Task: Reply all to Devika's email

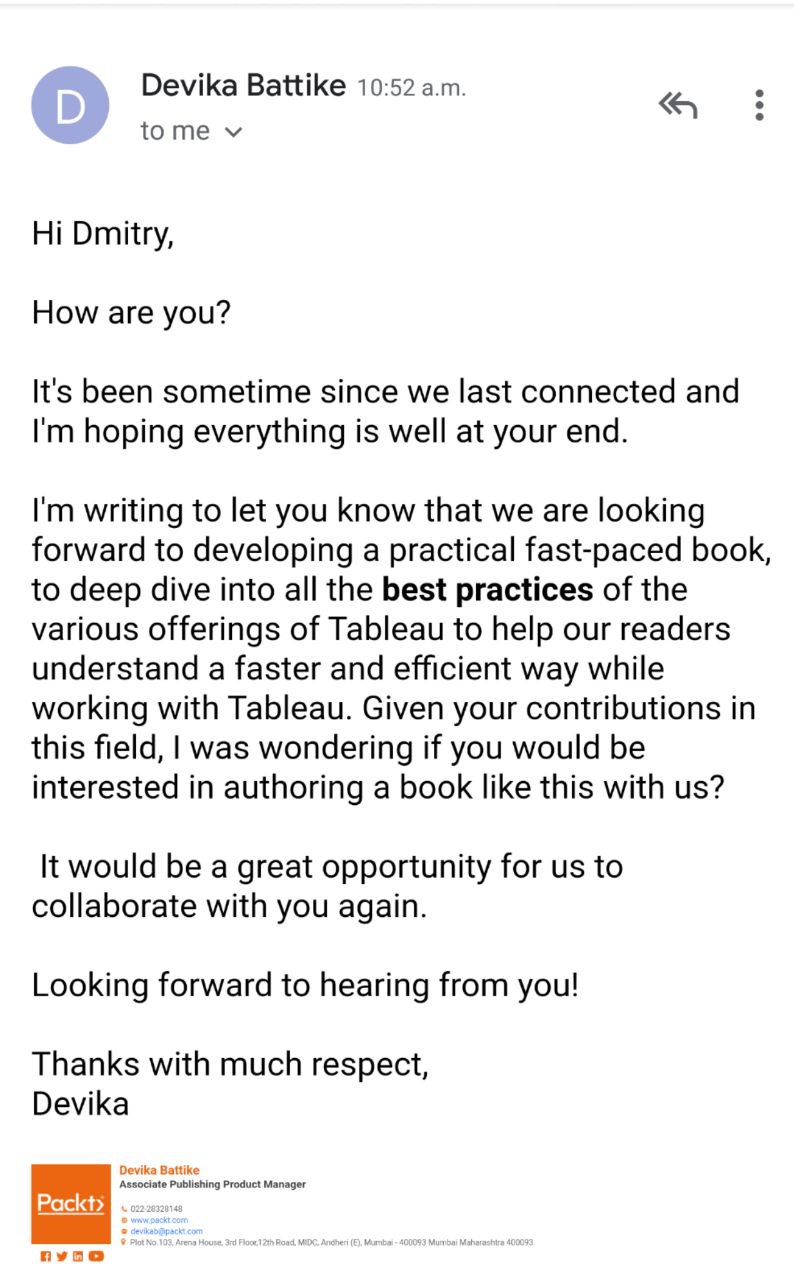Action: tap(677, 104)
